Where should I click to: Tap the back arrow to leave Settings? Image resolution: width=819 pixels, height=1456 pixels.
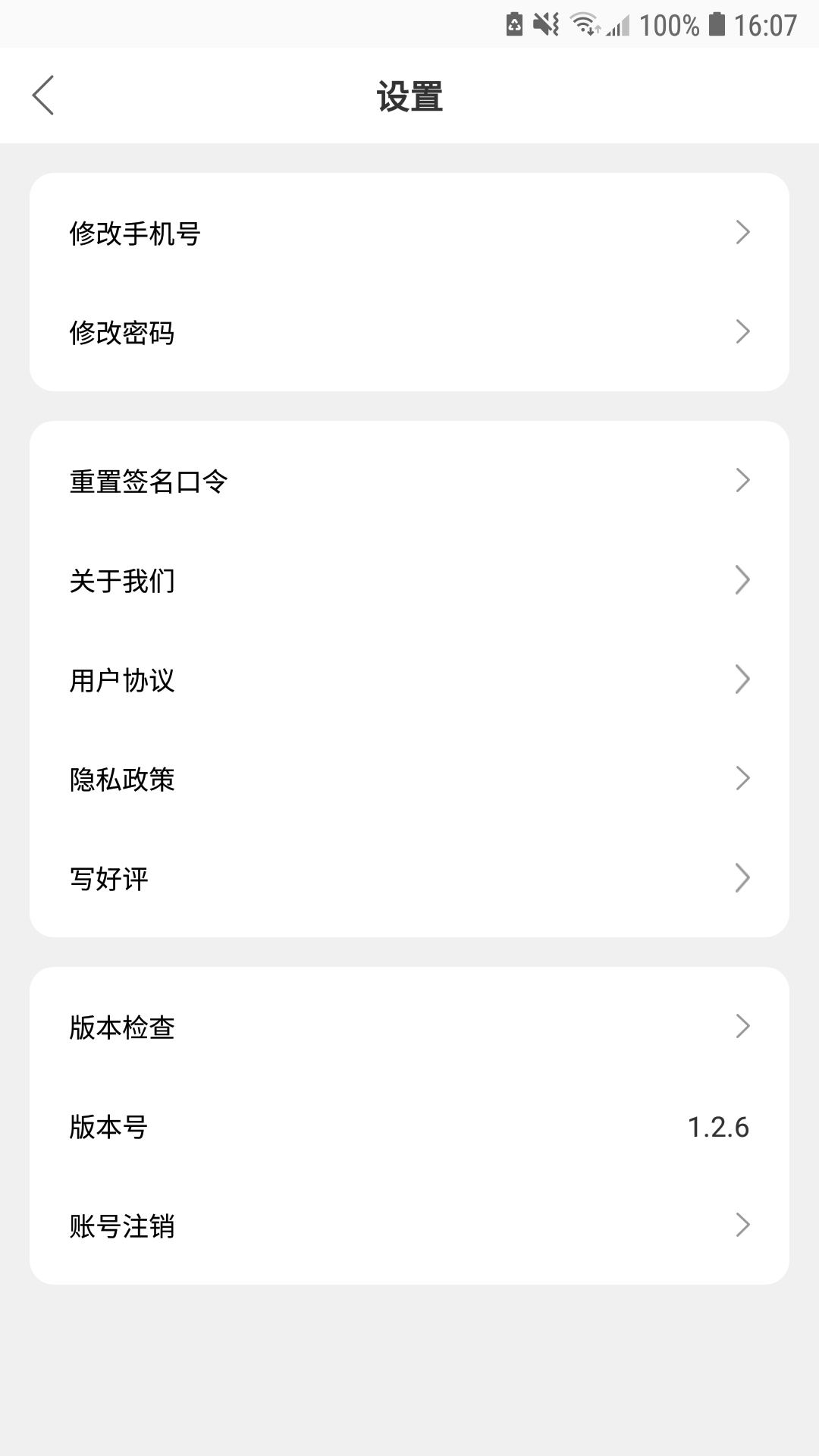(43, 95)
